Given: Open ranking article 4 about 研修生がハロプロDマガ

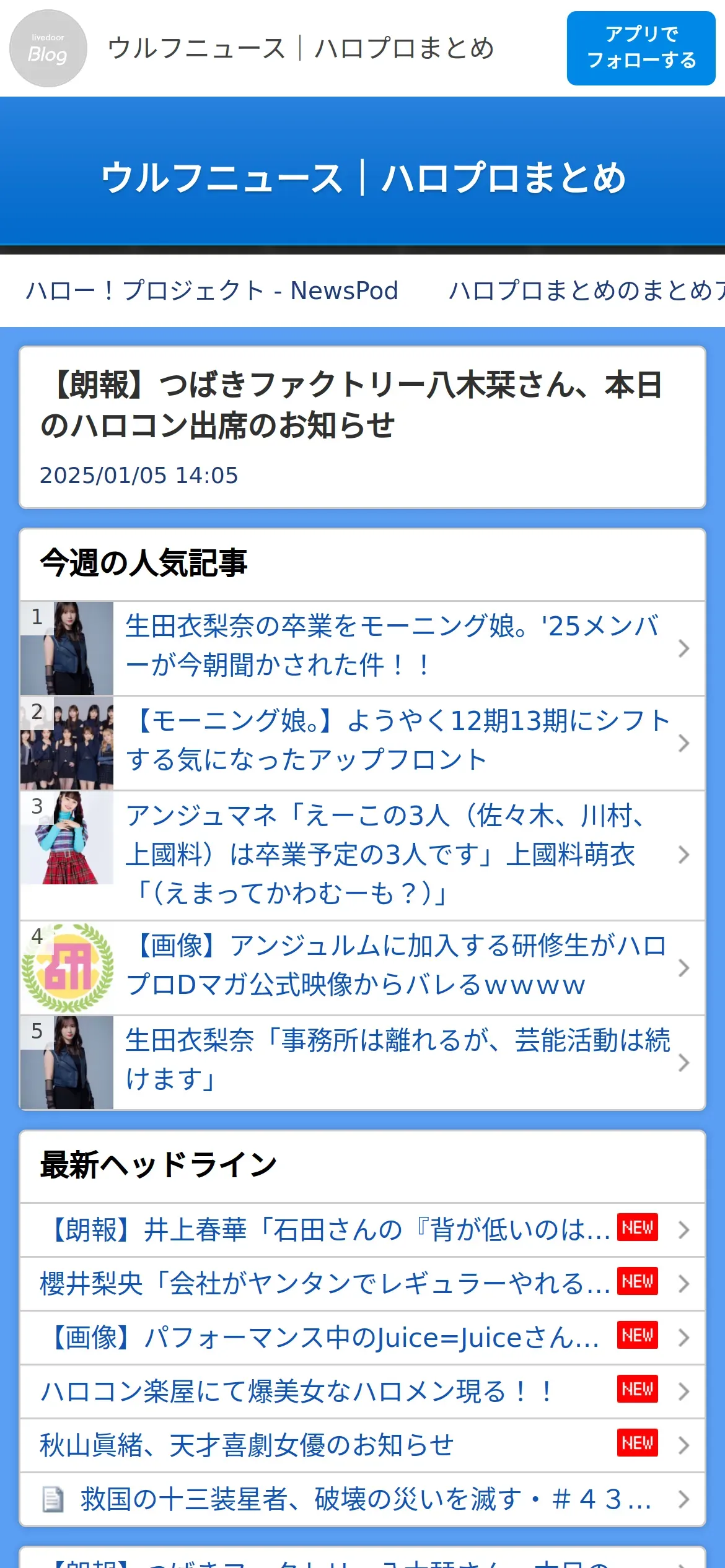Looking at the screenshot, I should coord(362,968).
